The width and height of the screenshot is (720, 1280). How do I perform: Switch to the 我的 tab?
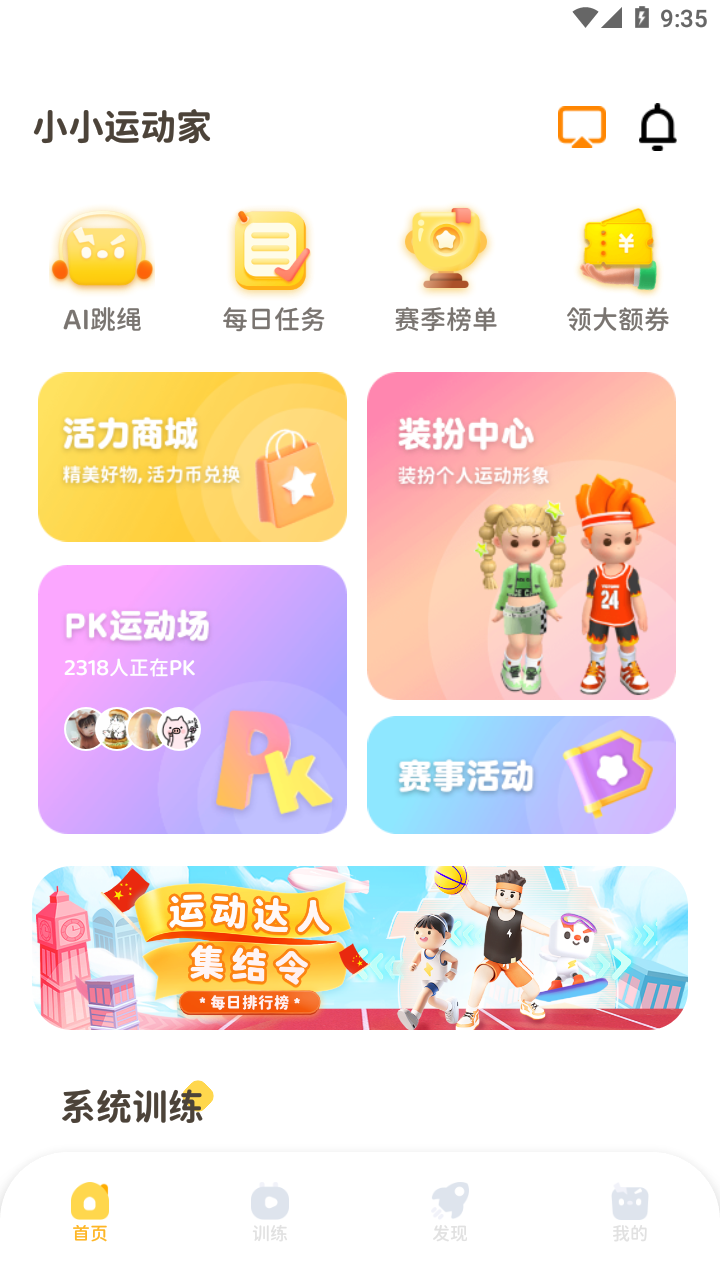[630, 1212]
